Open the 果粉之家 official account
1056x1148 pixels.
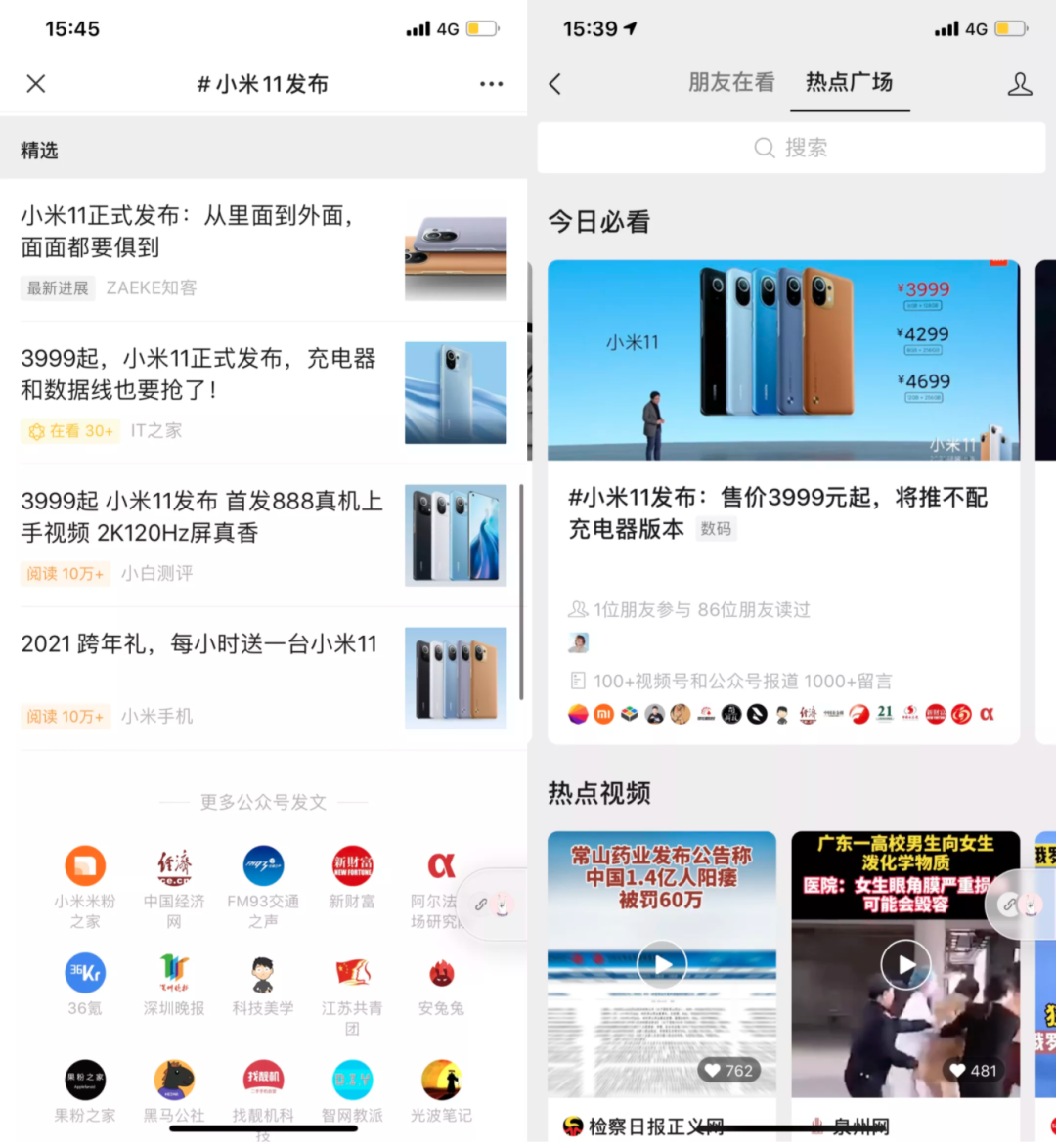click(x=85, y=1082)
